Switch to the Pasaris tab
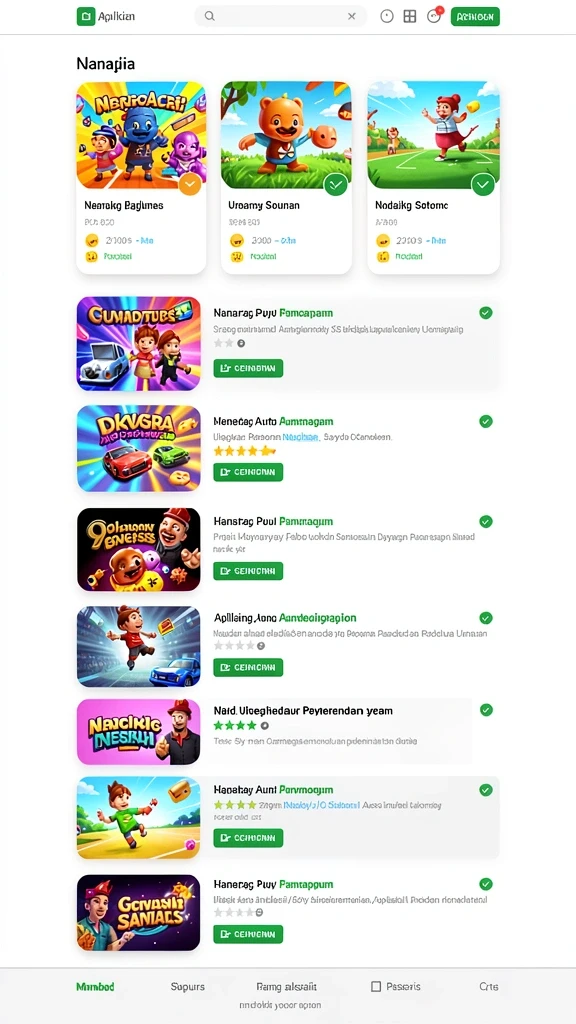Image resolution: width=576 pixels, height=1024 pixels. (x=396, y=987)
